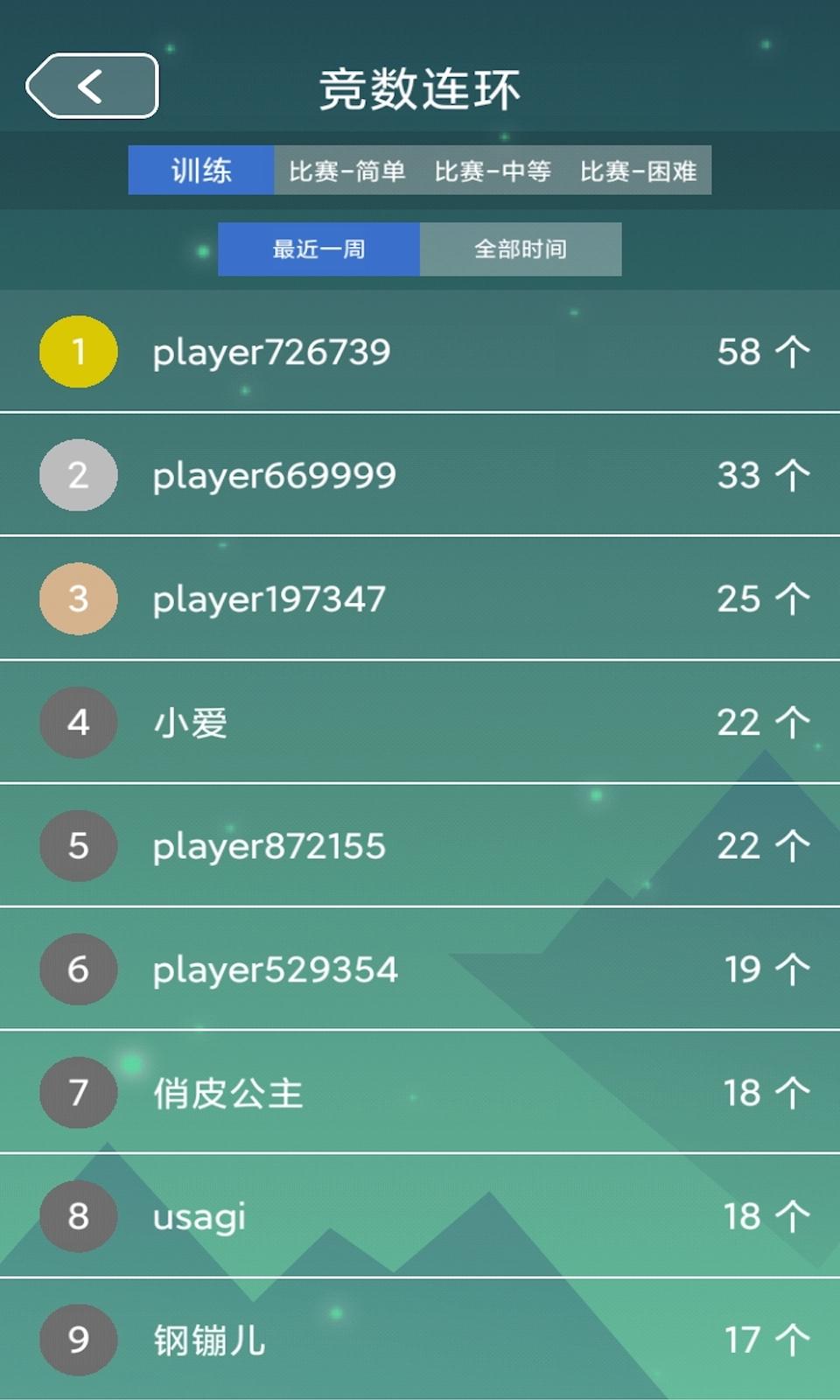Screen dimensions: 840x1400
Task: Click the rank 8 badge beside usagi
Action: pyautogui.click(x=78, y=1216)
